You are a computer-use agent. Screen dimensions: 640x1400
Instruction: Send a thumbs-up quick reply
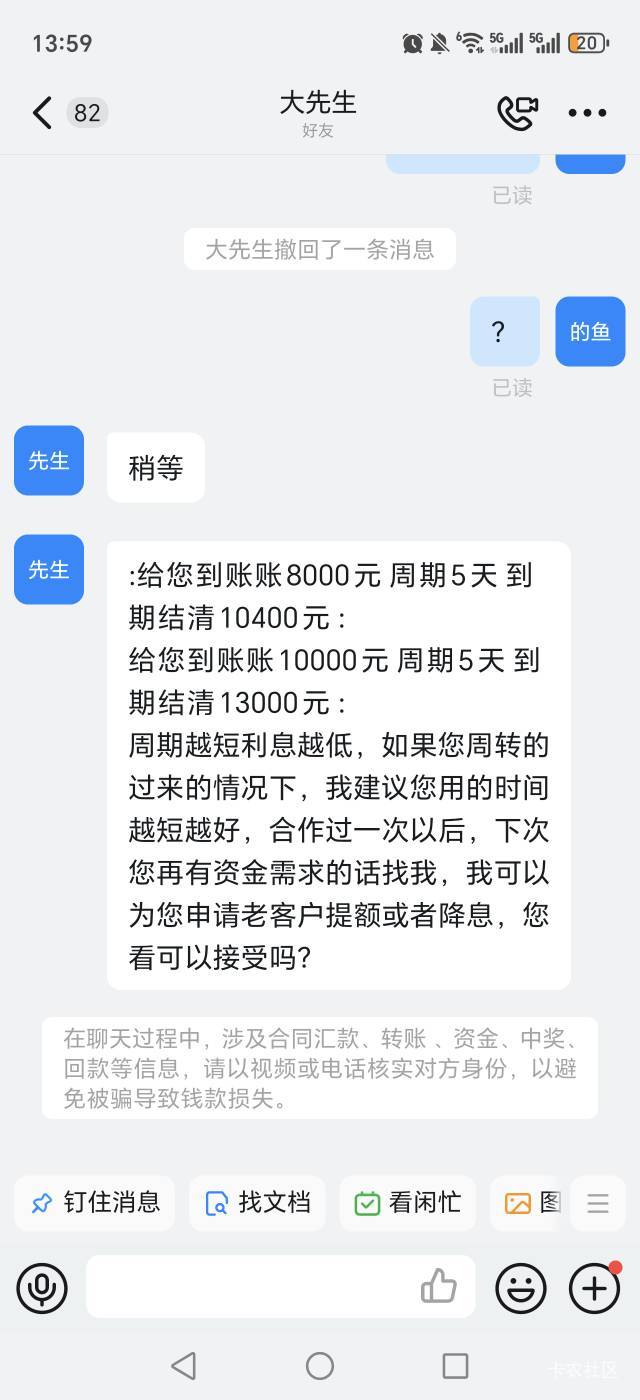pyautogui.click(x=438, y=1287)
